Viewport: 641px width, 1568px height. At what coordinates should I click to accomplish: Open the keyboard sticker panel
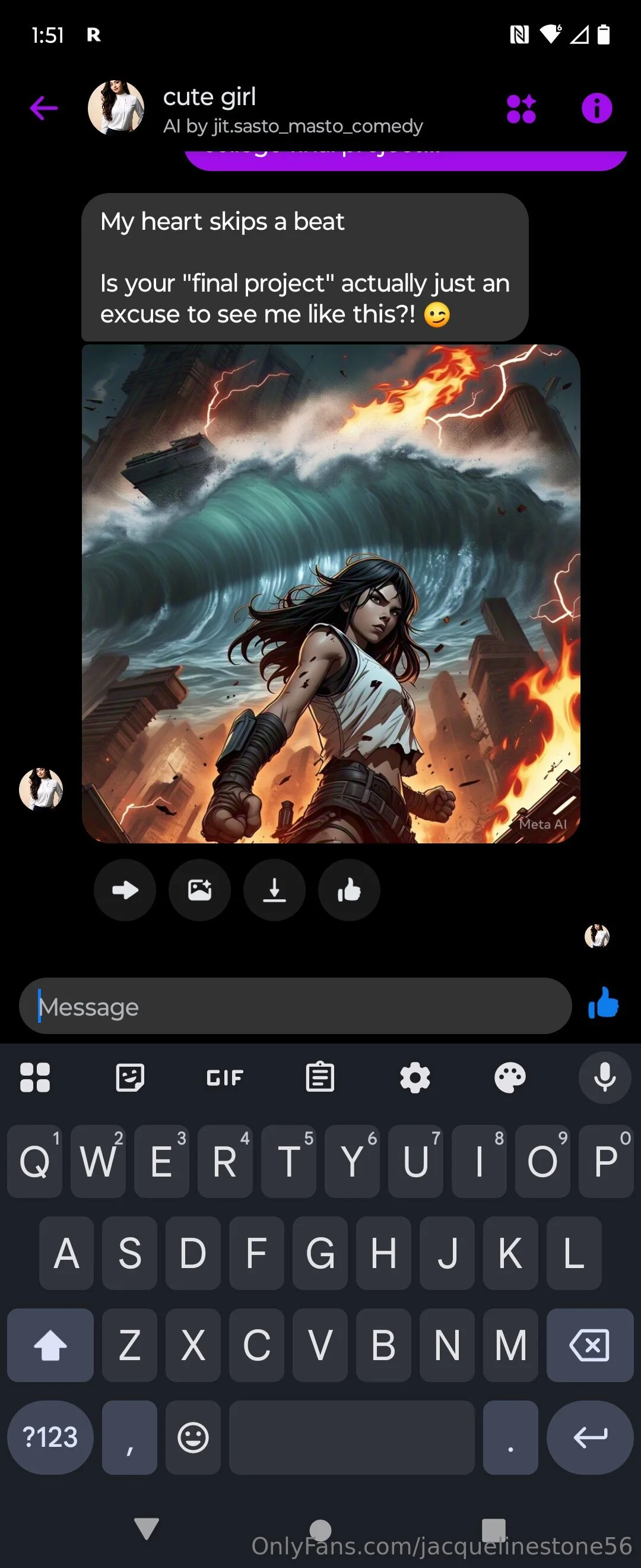(130, 1078)
